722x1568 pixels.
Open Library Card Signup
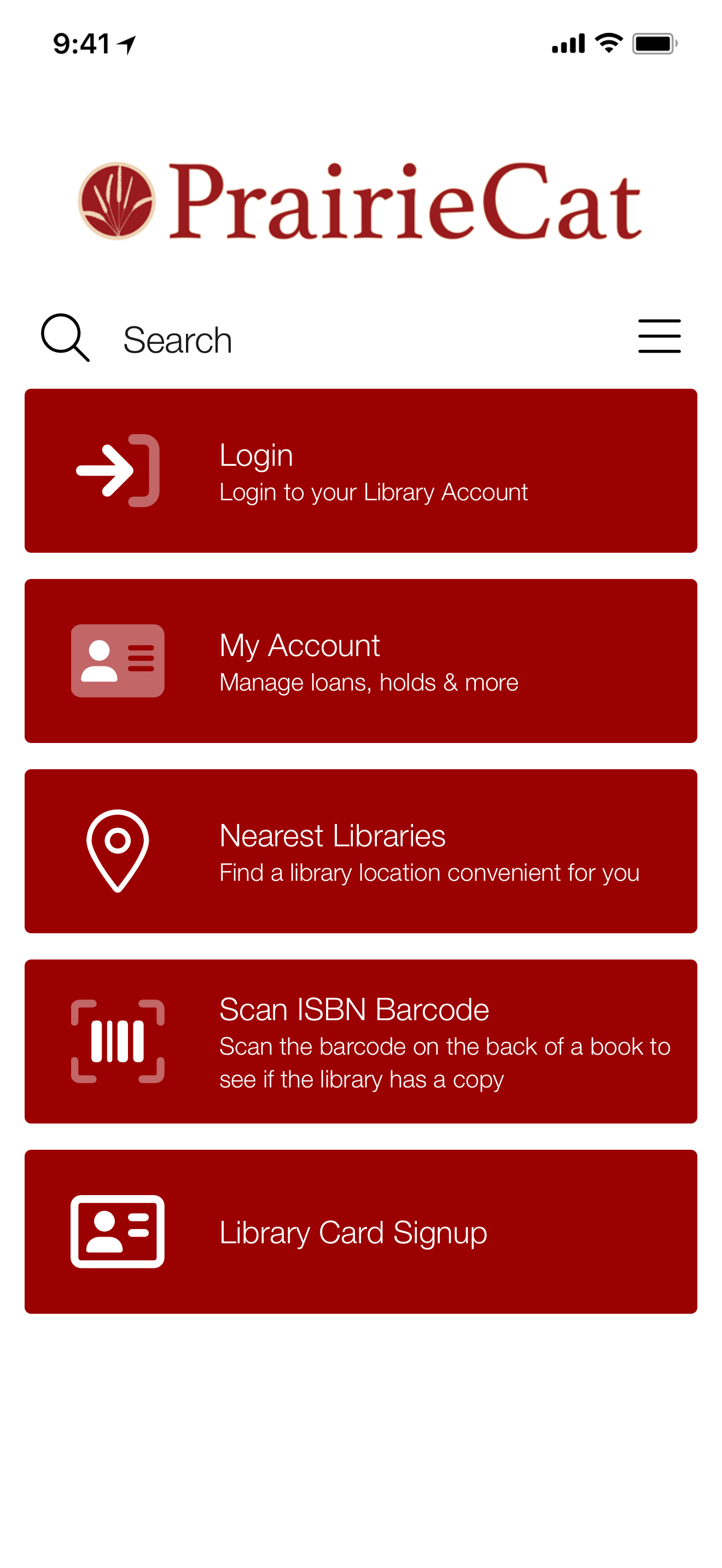[x=360, y=1231]
